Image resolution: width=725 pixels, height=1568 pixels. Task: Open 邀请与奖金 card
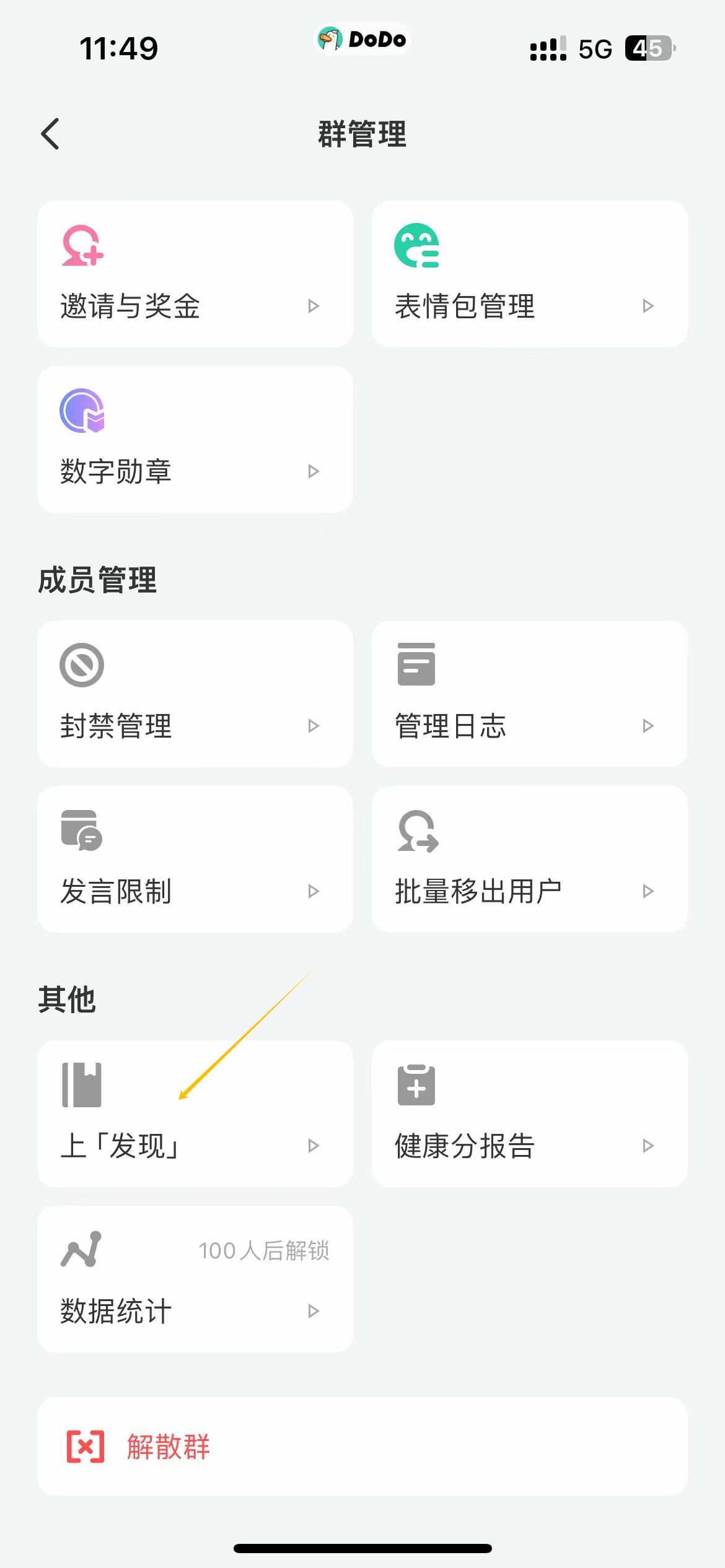coord(195,274)
